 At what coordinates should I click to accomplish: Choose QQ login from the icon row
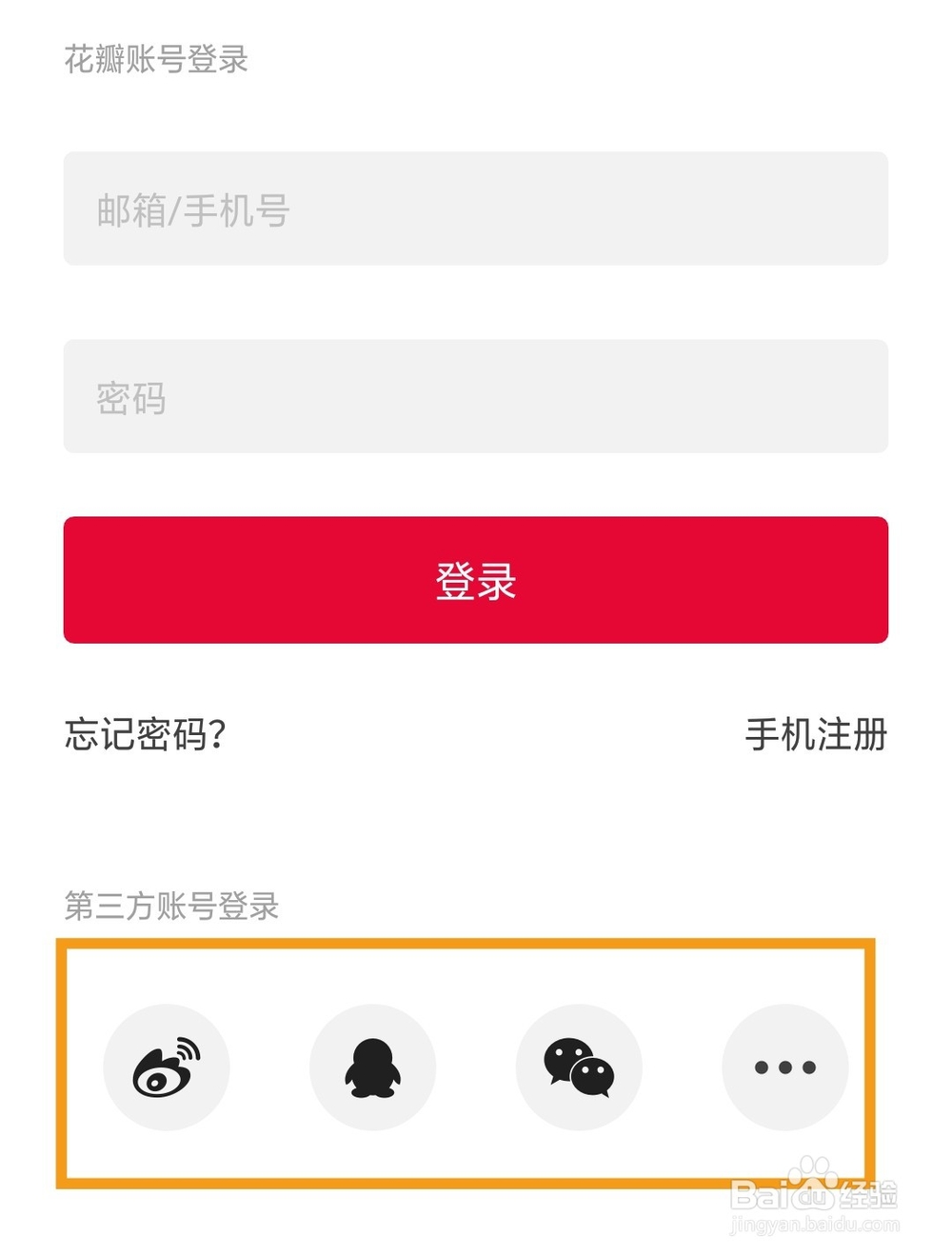(372, 1067)
